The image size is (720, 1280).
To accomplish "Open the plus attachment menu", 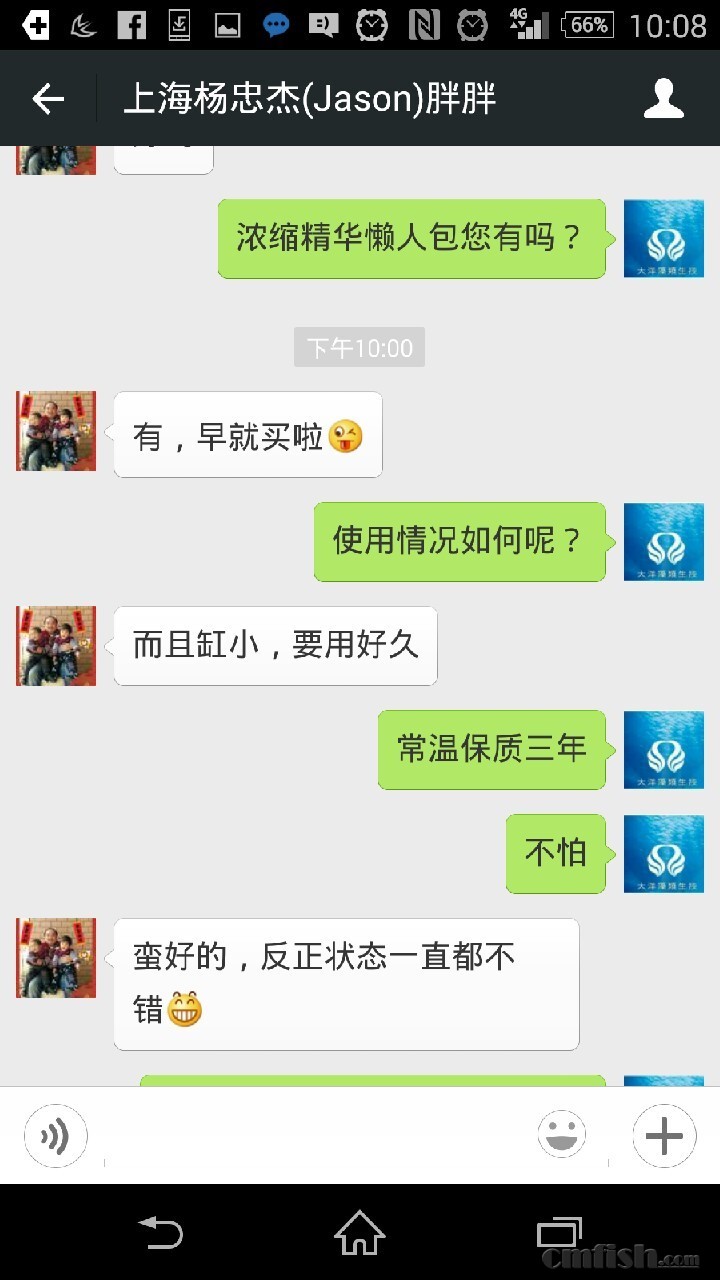I will click(664, 1136).
